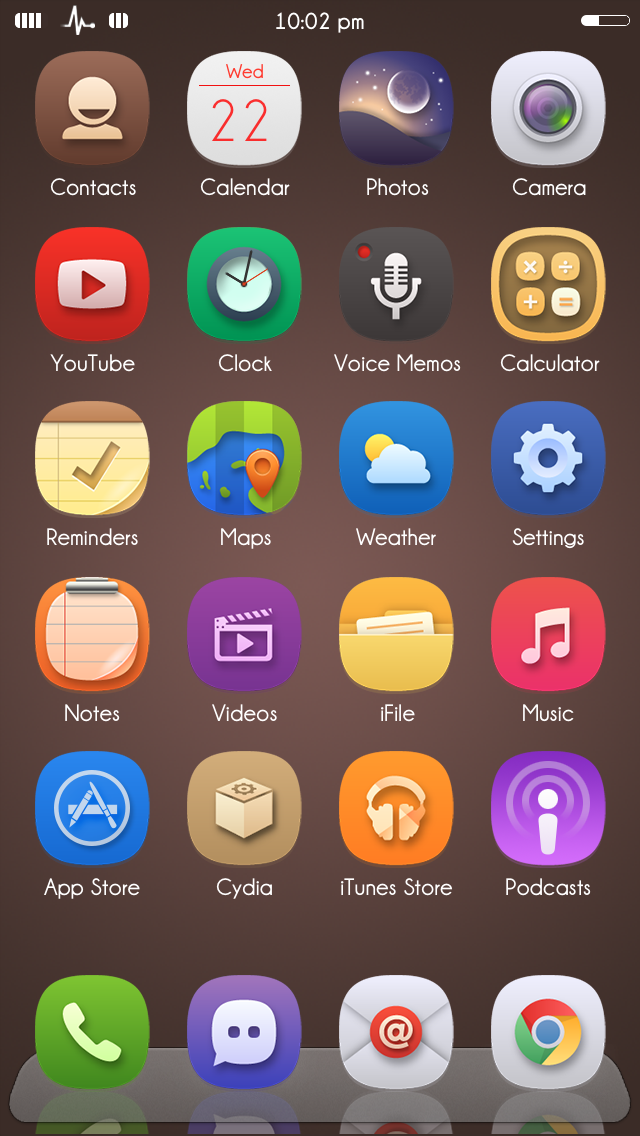Open the Notes app
Viewport: 640px width, 1136px height.
[x=92, y=634]
